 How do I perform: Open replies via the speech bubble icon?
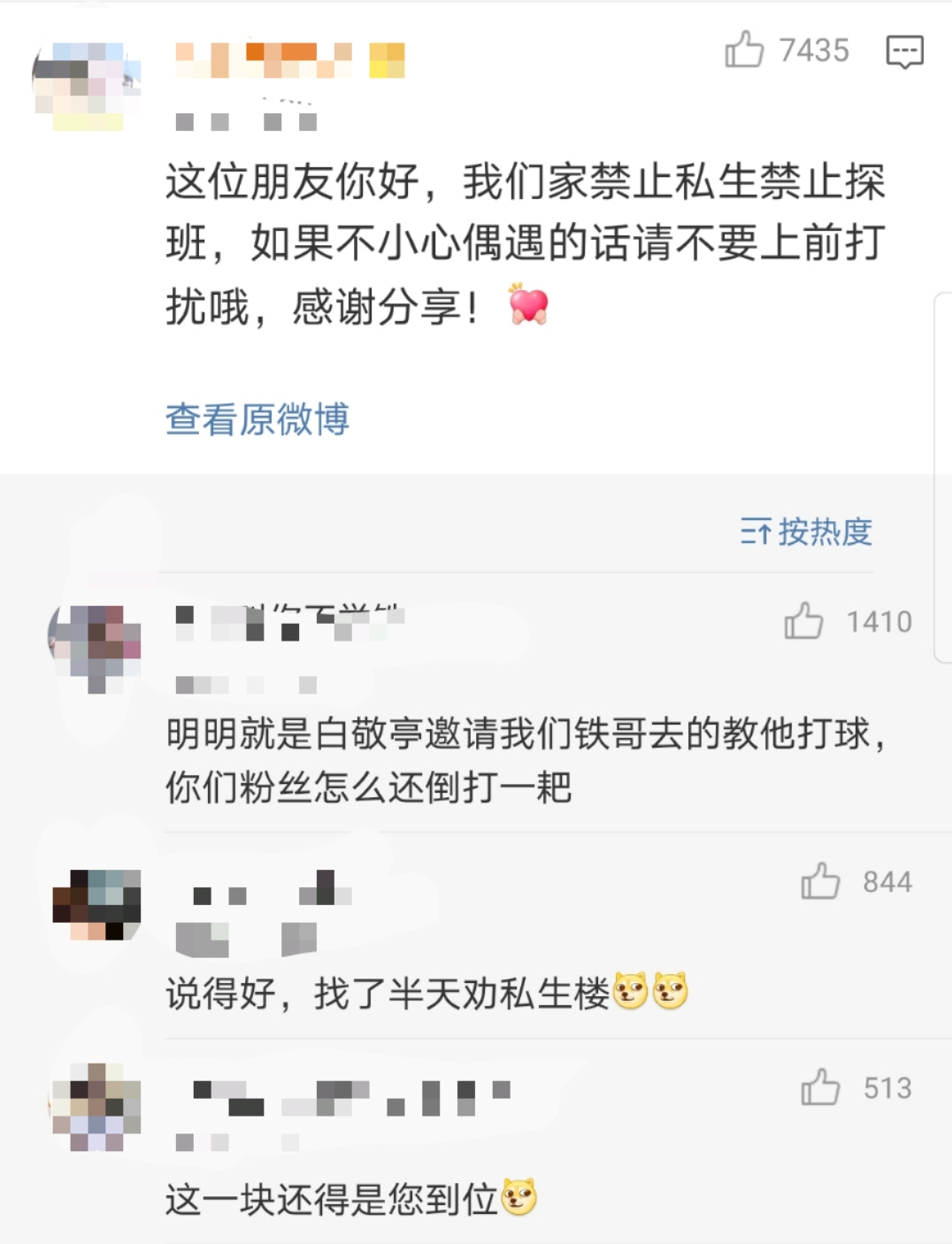(903, 53)
